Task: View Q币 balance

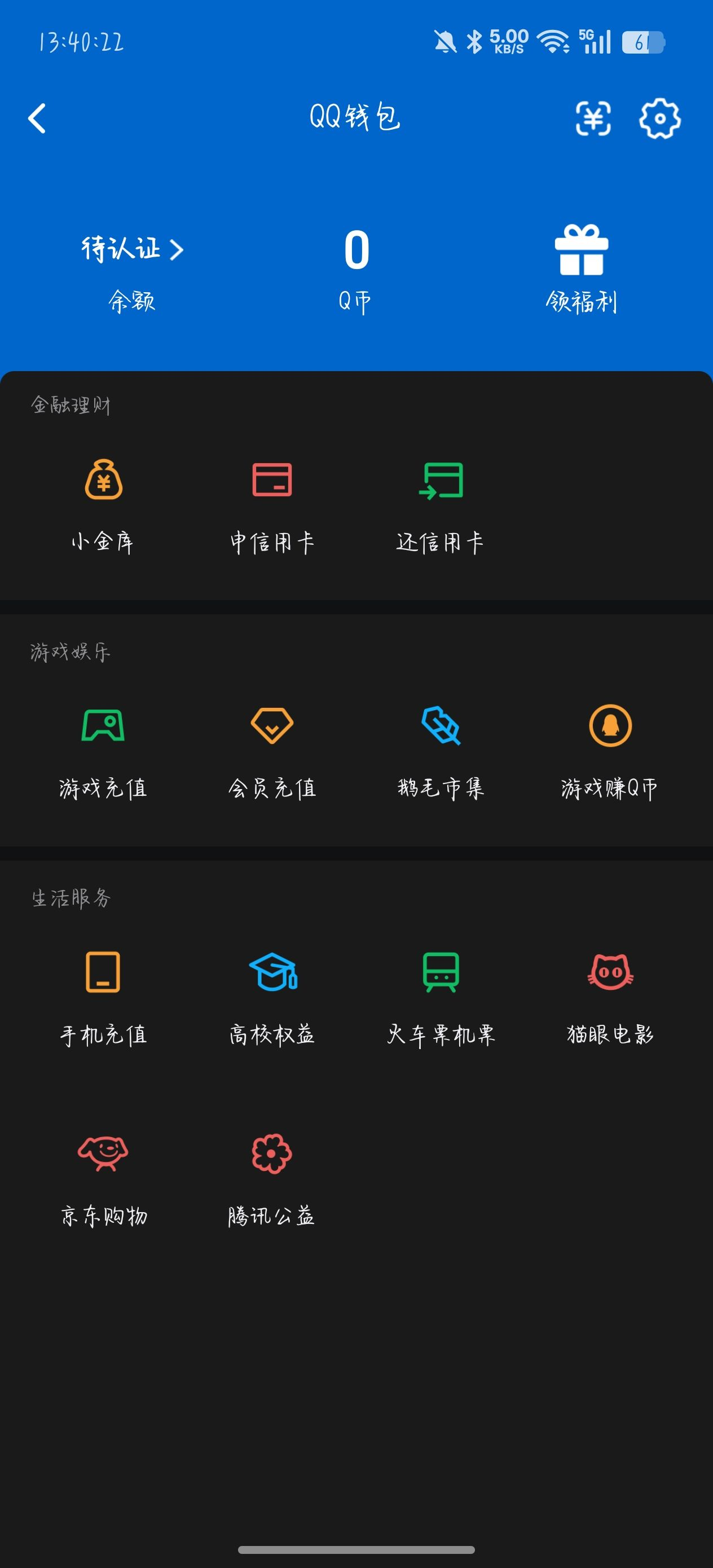Action: [x=356, y=268]
